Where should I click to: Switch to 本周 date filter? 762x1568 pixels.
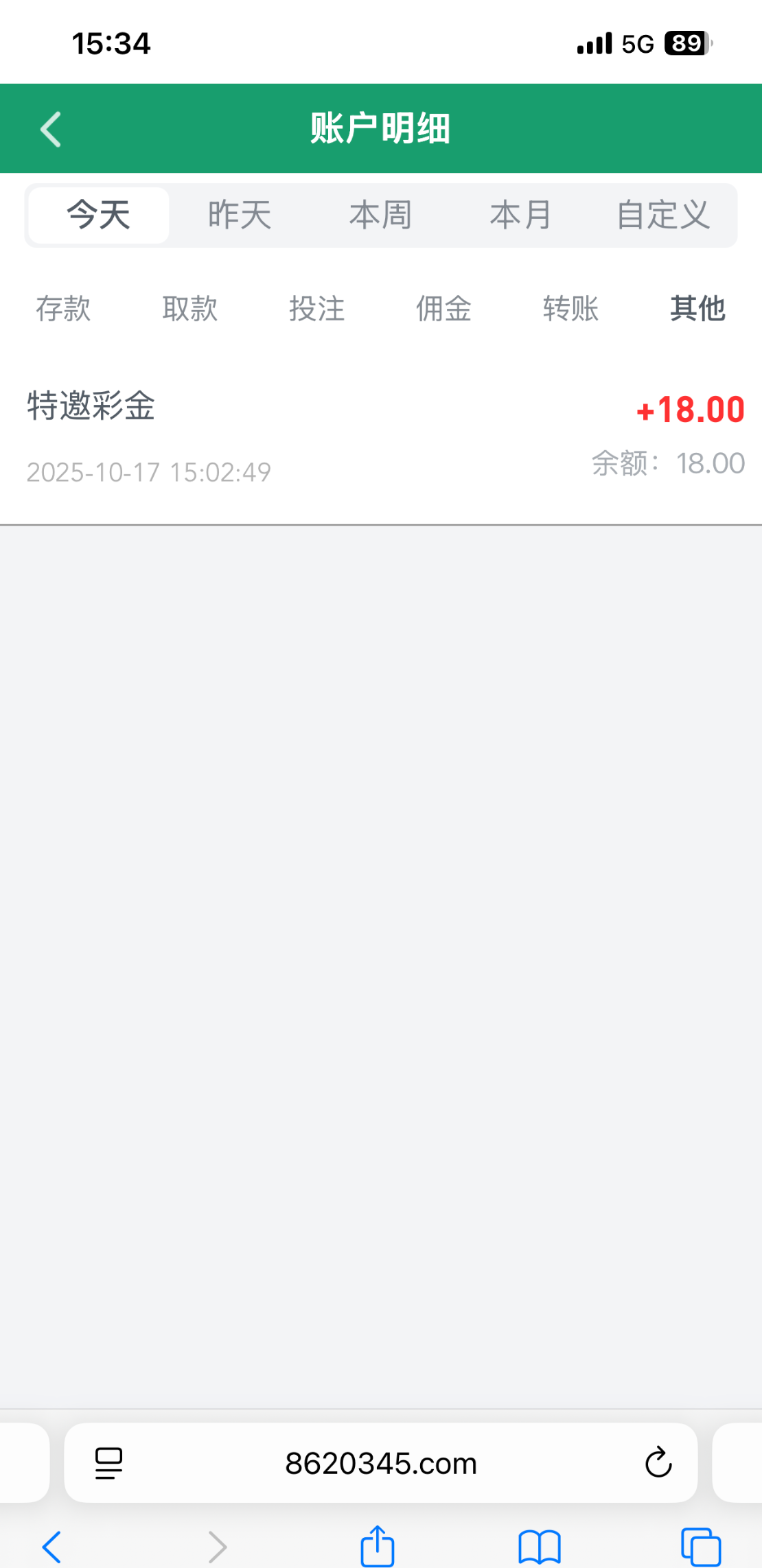point(380,215)
